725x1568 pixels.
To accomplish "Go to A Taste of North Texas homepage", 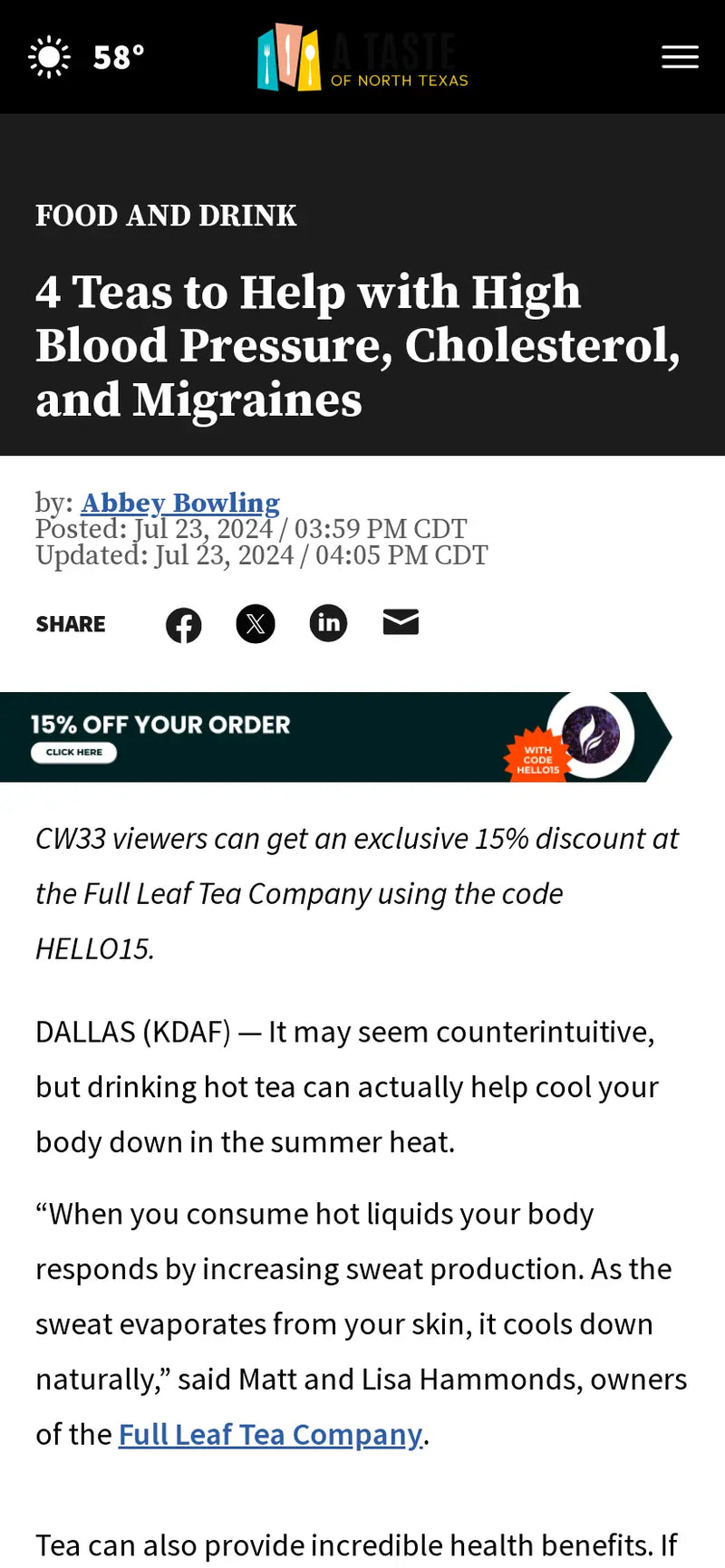I will click(x=362, y=58).
